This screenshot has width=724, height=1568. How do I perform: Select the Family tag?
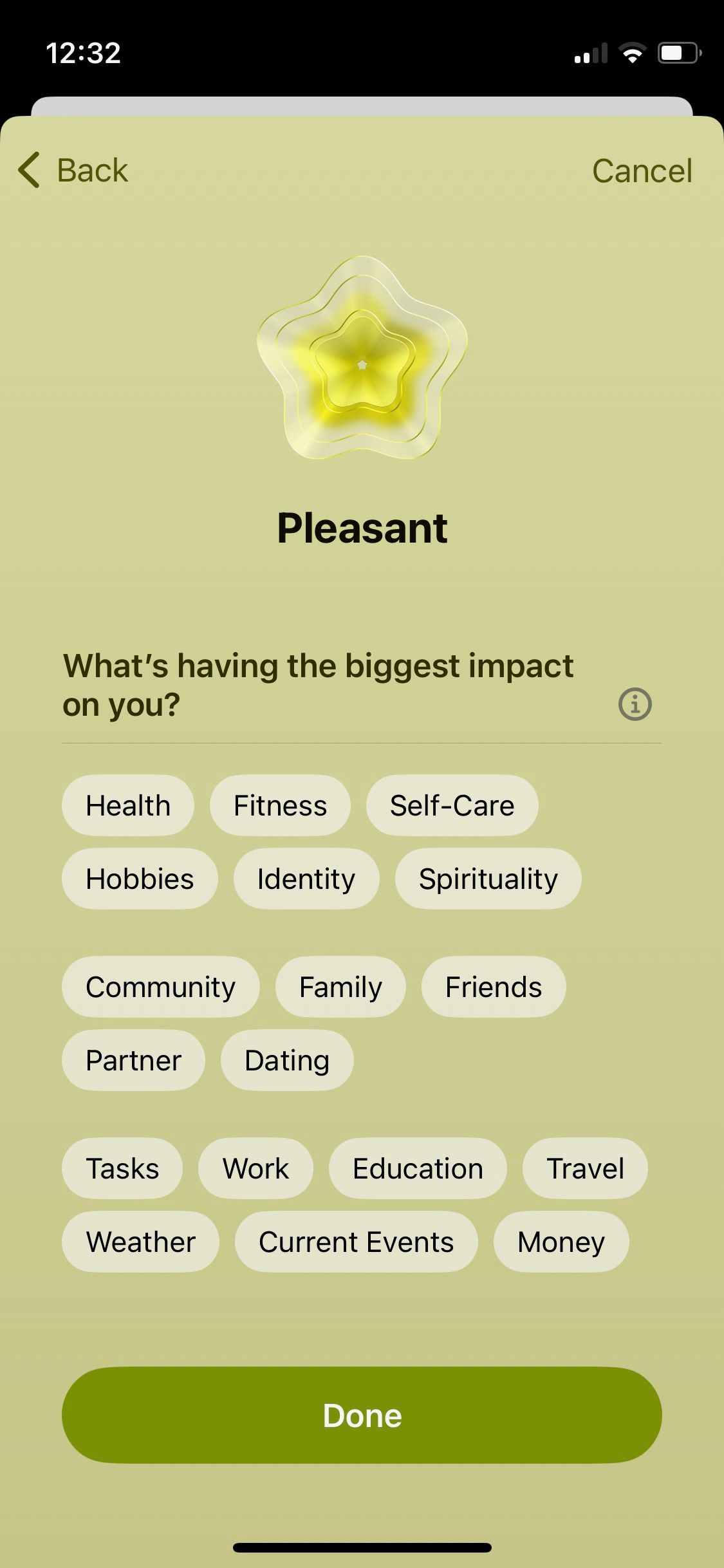pos(340,986)
